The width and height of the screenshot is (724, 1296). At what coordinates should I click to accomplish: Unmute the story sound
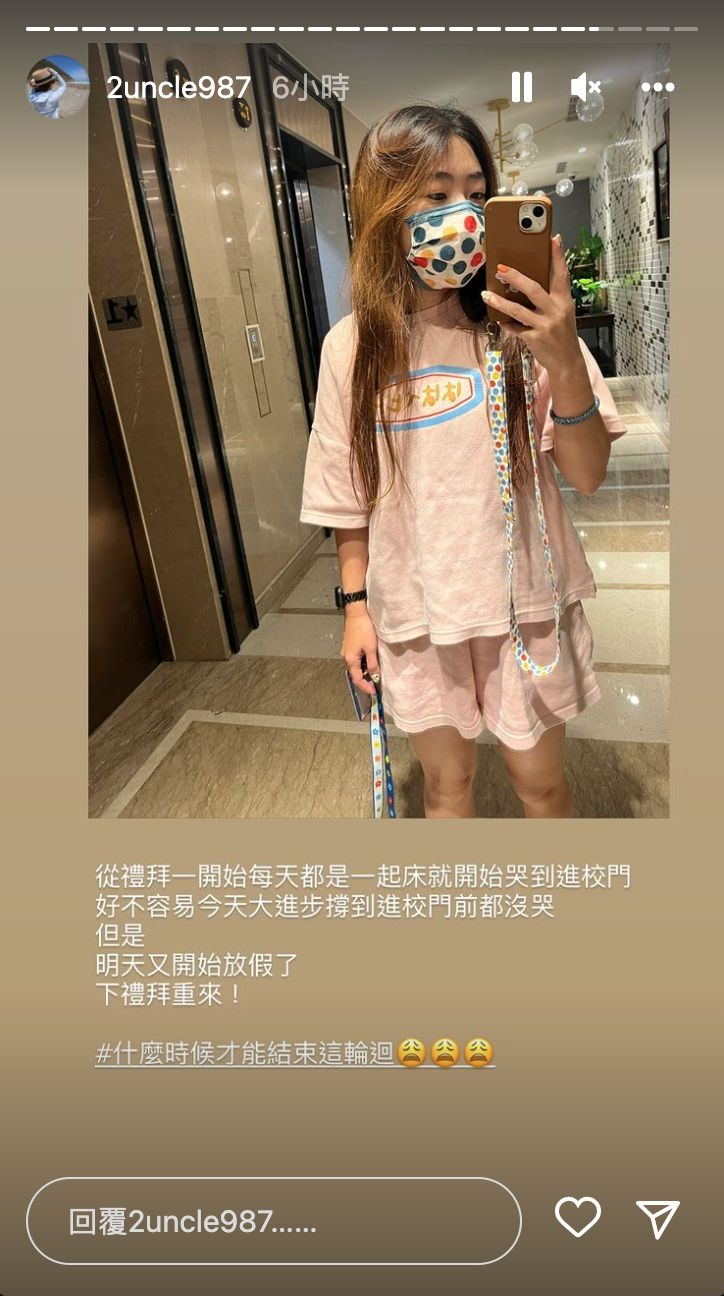point(586,88)
